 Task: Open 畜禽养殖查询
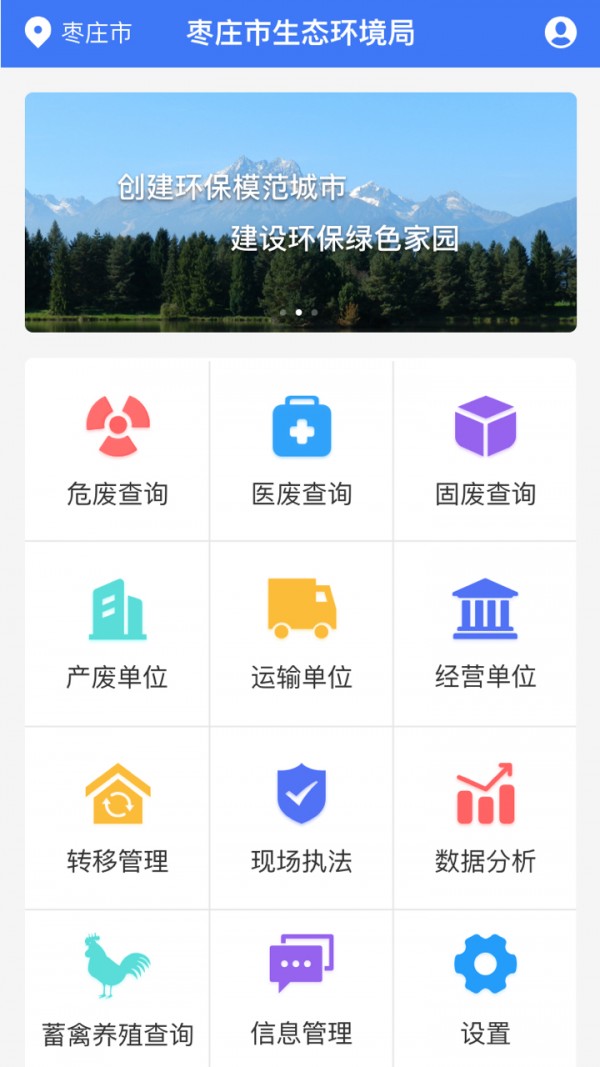click(117, 990)
